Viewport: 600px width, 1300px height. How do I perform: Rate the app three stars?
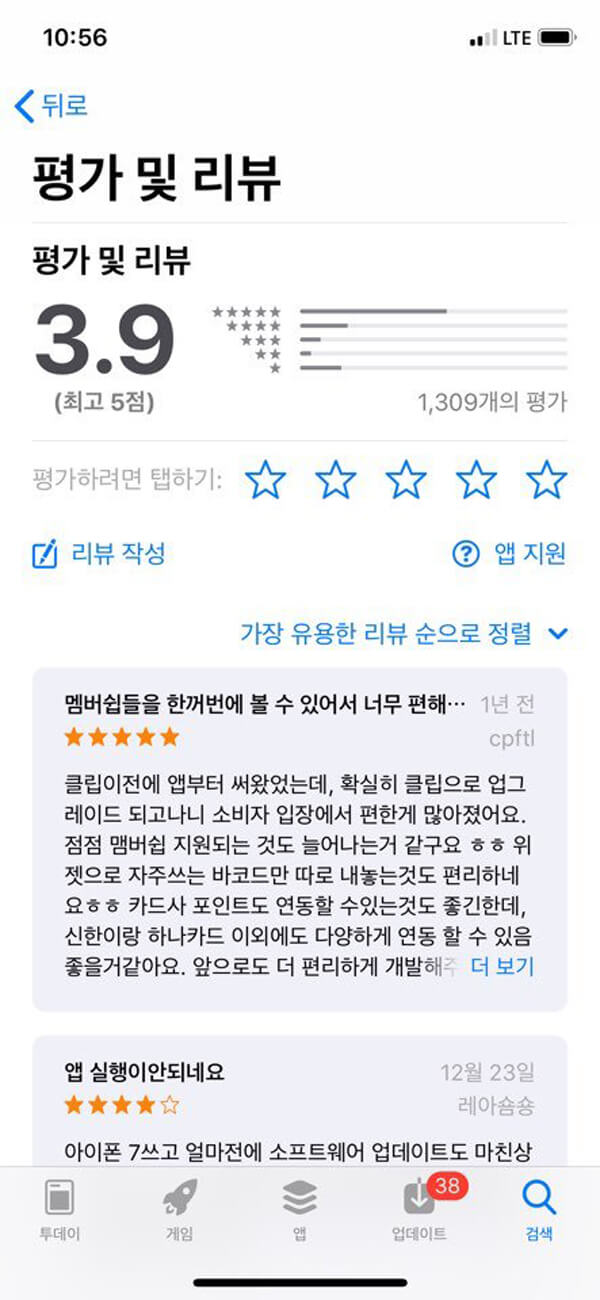(x=406, y=480)
